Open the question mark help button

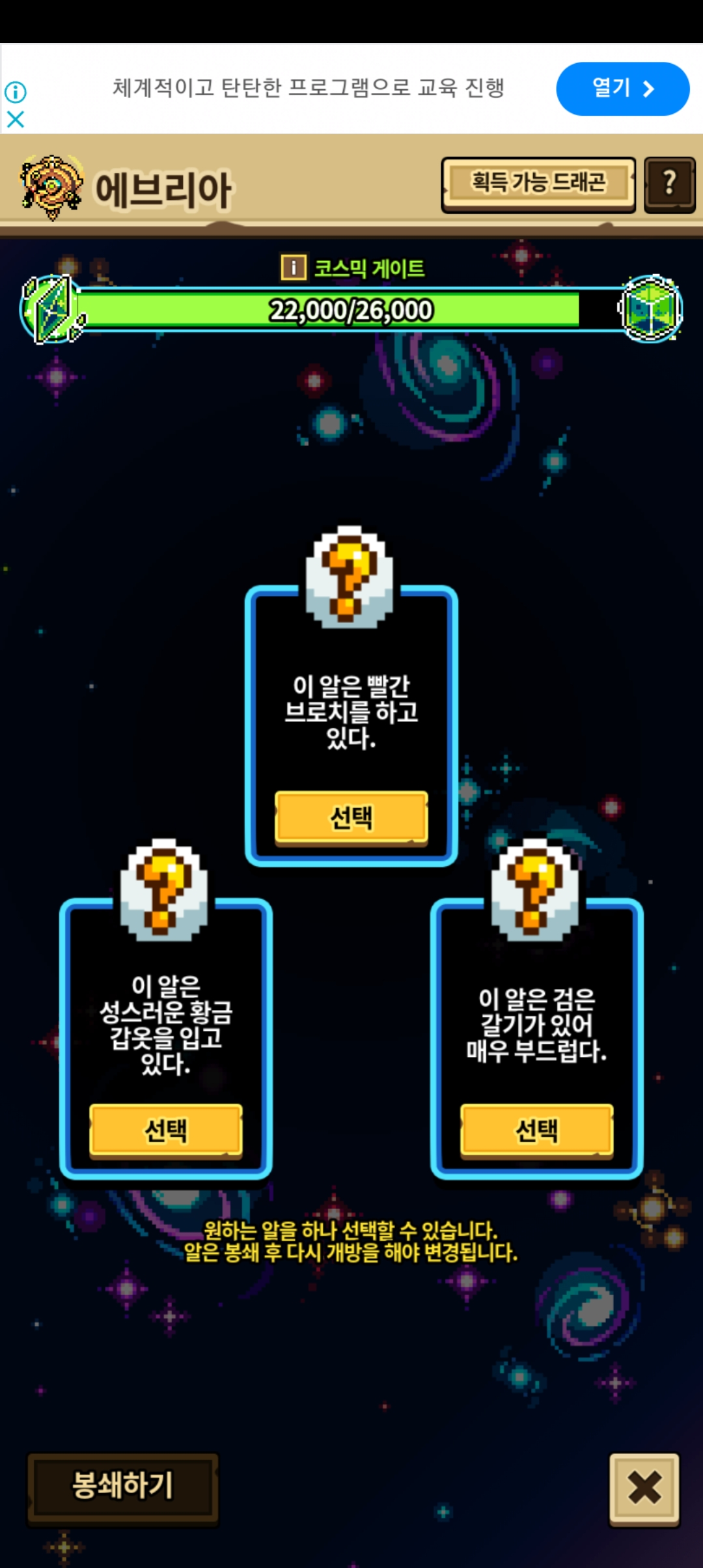point(670,184)
